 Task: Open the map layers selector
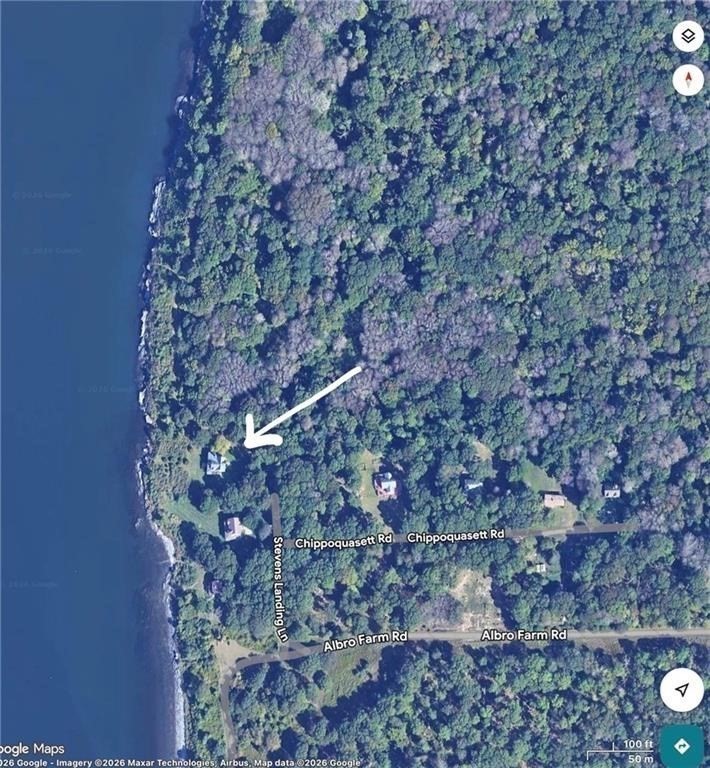coord(688,37)
